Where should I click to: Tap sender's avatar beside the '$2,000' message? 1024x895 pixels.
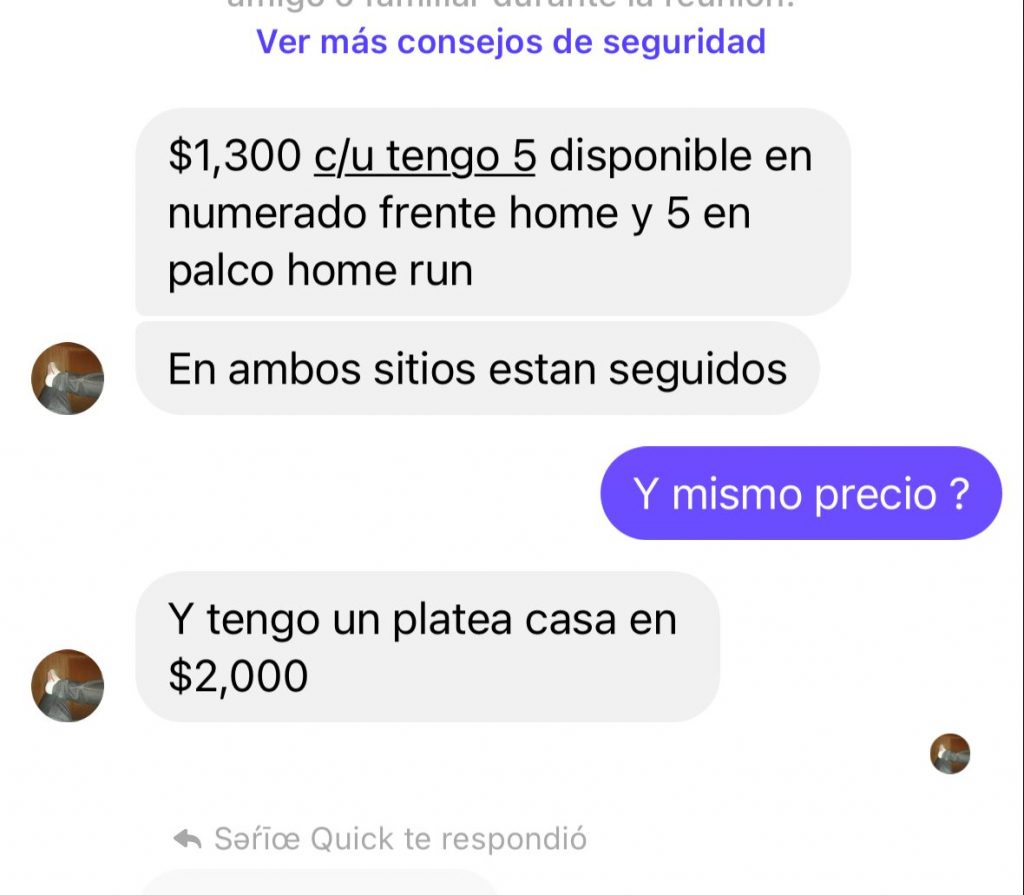[68, 685]
